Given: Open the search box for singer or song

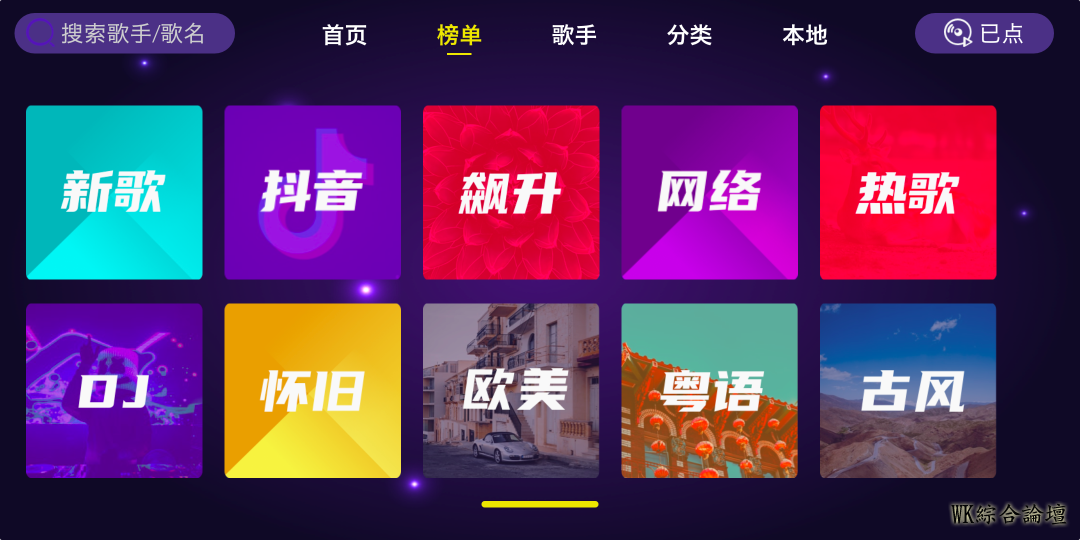Looking at the screenshot, I should (x=125, y=33).
